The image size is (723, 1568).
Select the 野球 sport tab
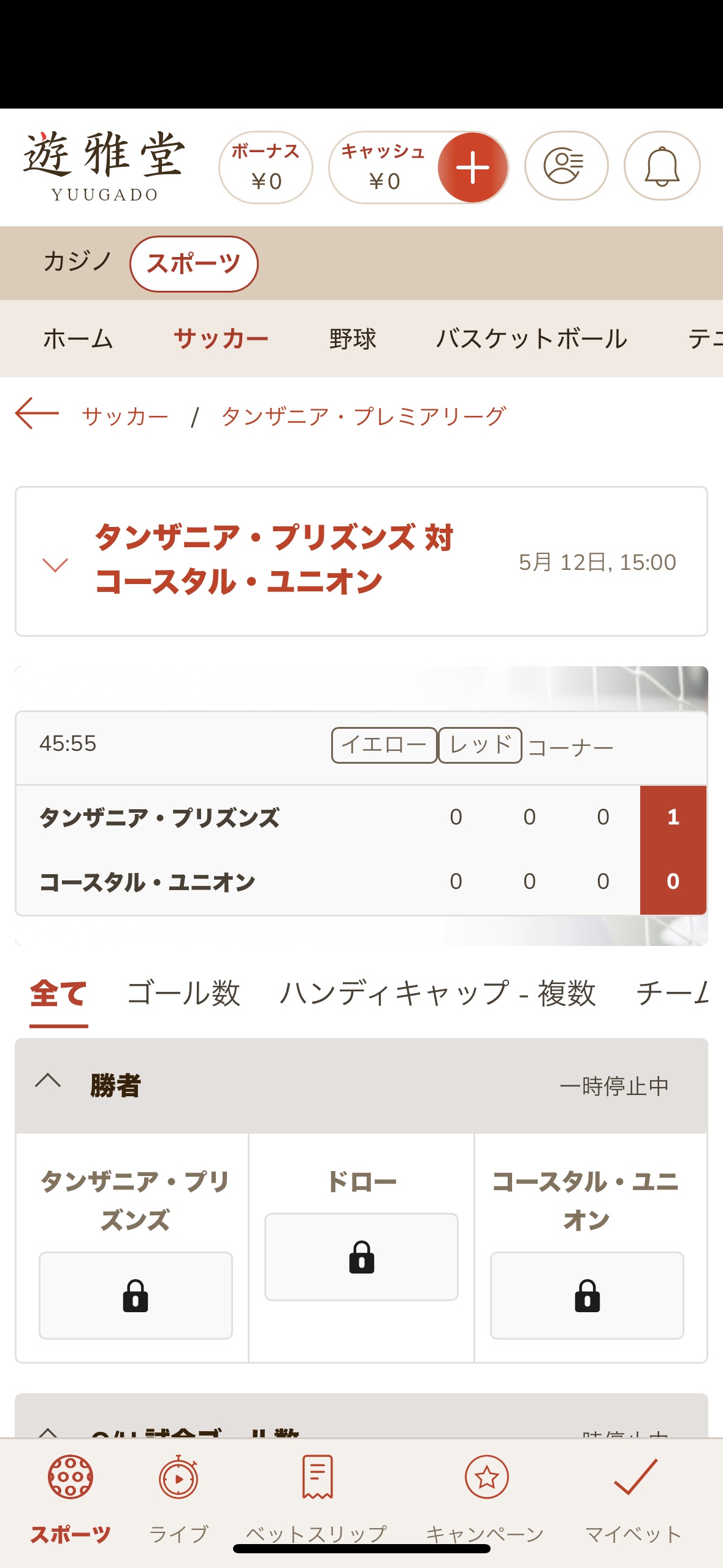[351, 338]
